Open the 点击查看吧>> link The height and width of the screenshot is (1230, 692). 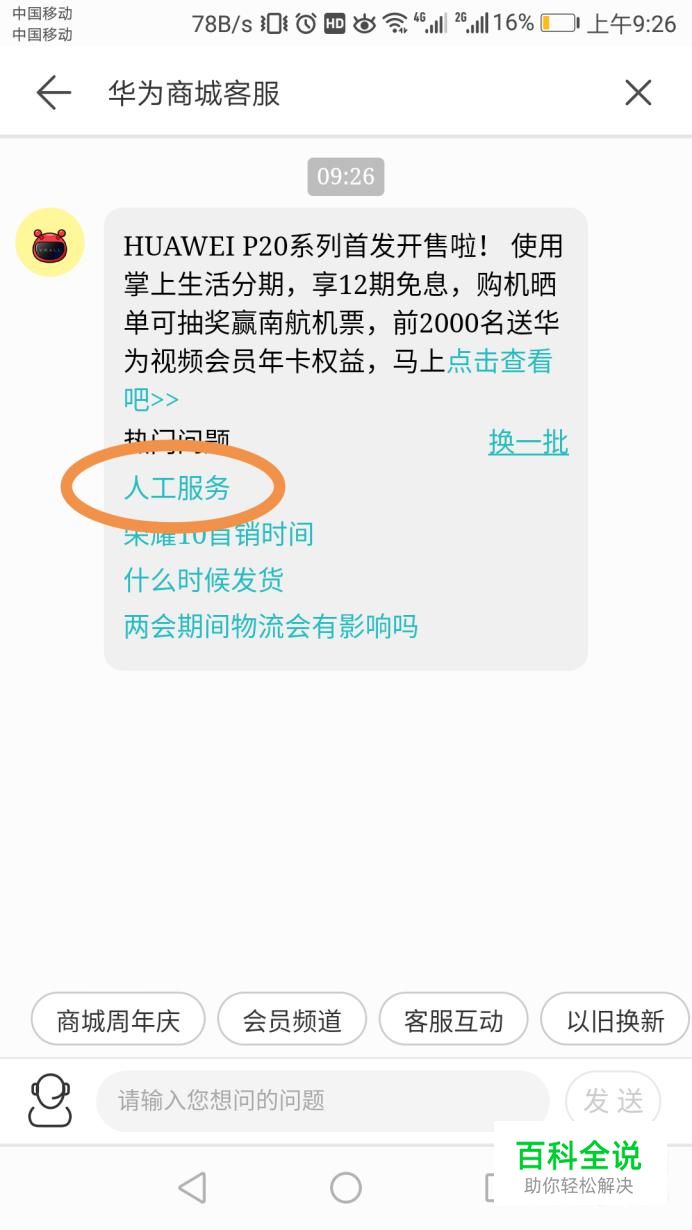(498, 362)
